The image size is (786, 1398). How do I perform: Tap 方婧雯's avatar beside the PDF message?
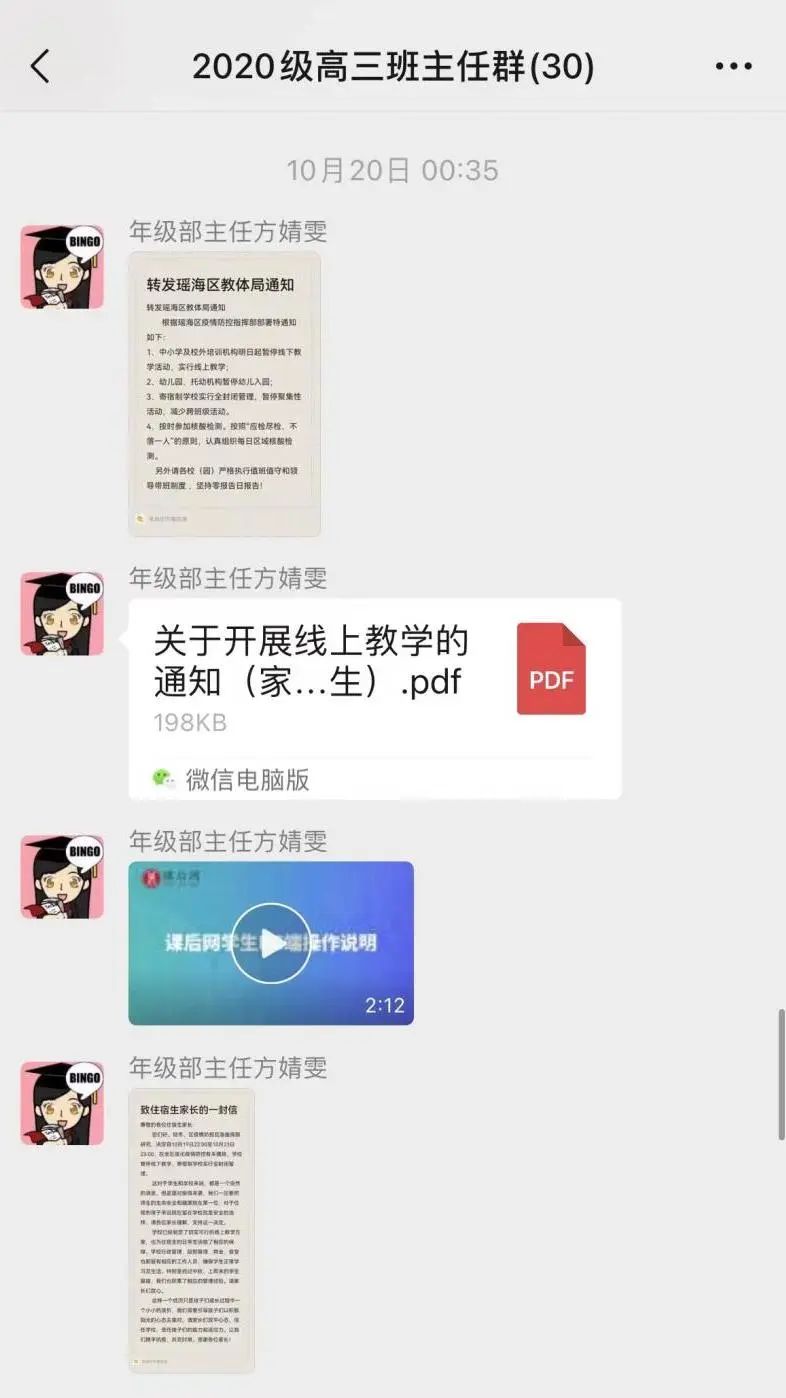(x=62, y=613)
